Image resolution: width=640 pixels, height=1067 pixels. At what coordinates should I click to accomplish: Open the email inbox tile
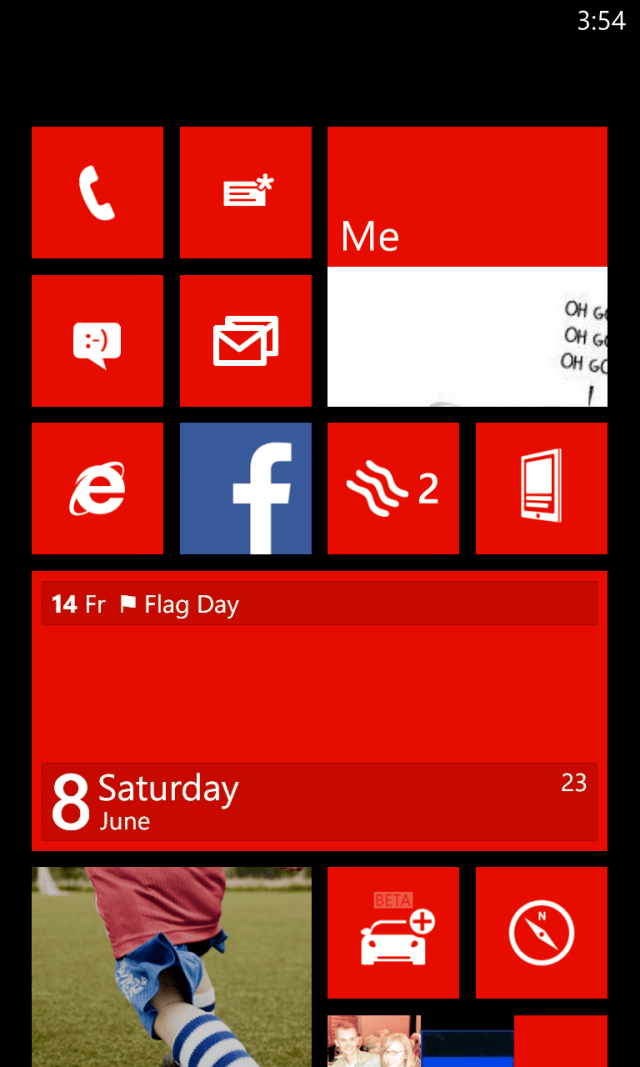[245, 341]
